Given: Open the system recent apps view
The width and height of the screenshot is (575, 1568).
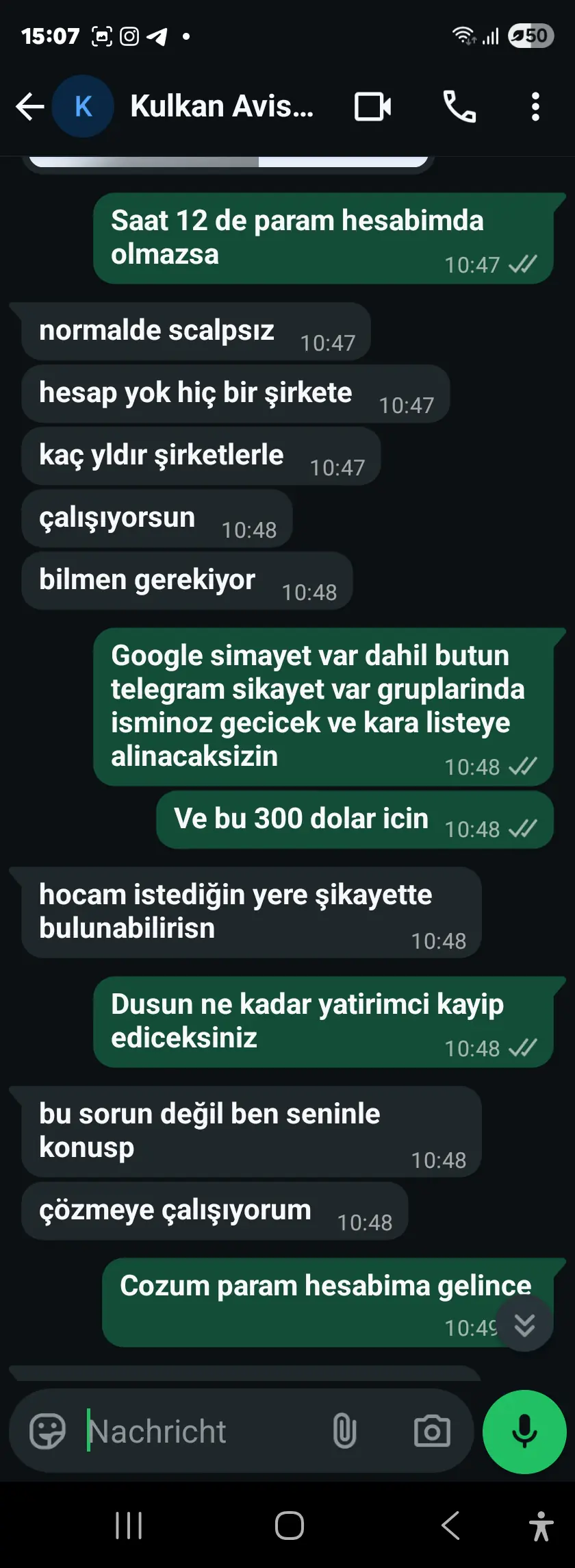Looking at the screenshot, I should click(x=129, y=1526).
